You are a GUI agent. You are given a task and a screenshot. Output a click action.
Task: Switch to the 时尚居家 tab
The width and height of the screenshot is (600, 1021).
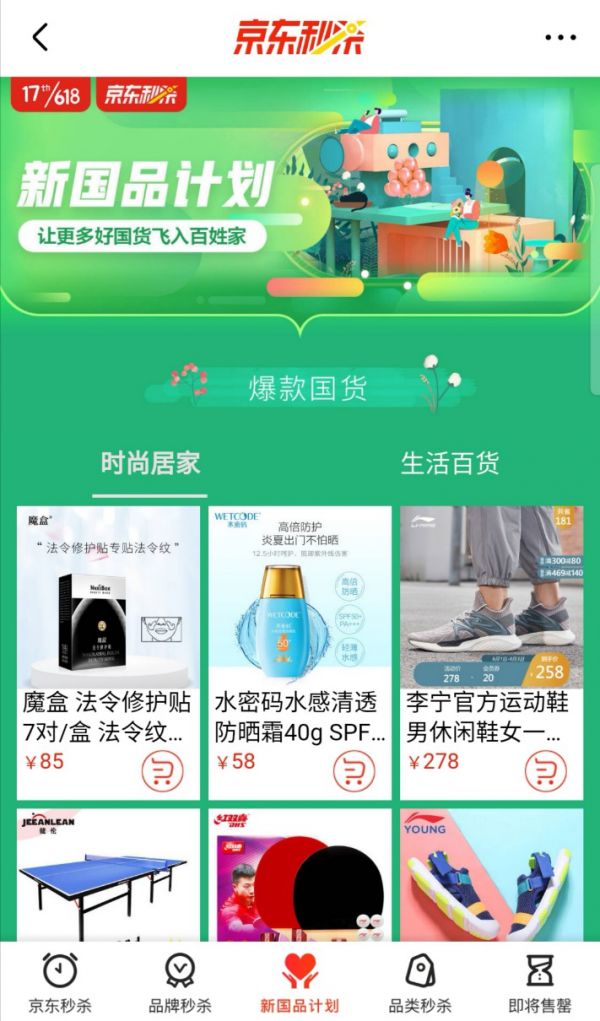(150, 463)
